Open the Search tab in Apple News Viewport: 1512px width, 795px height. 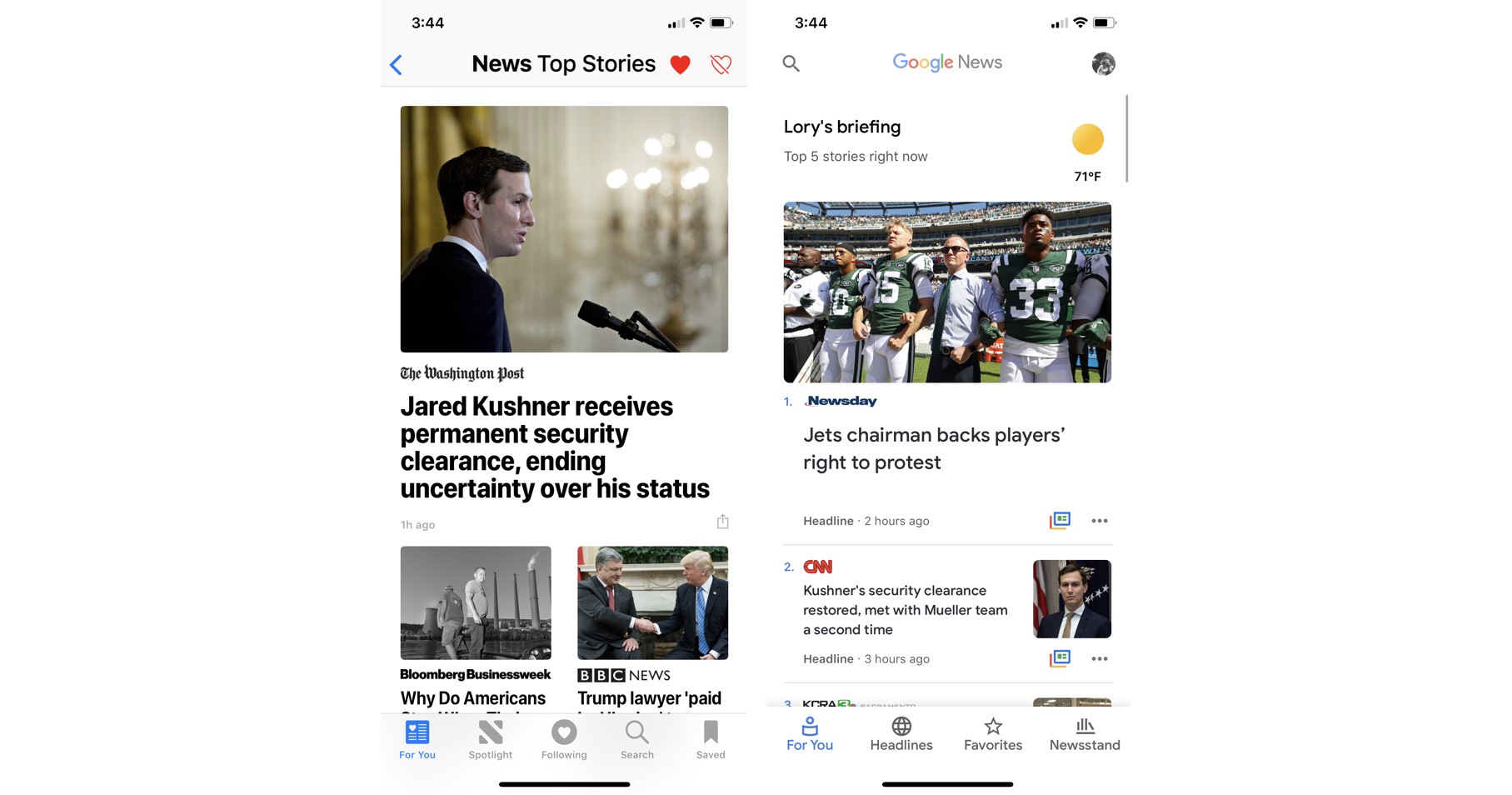point(636,739)
